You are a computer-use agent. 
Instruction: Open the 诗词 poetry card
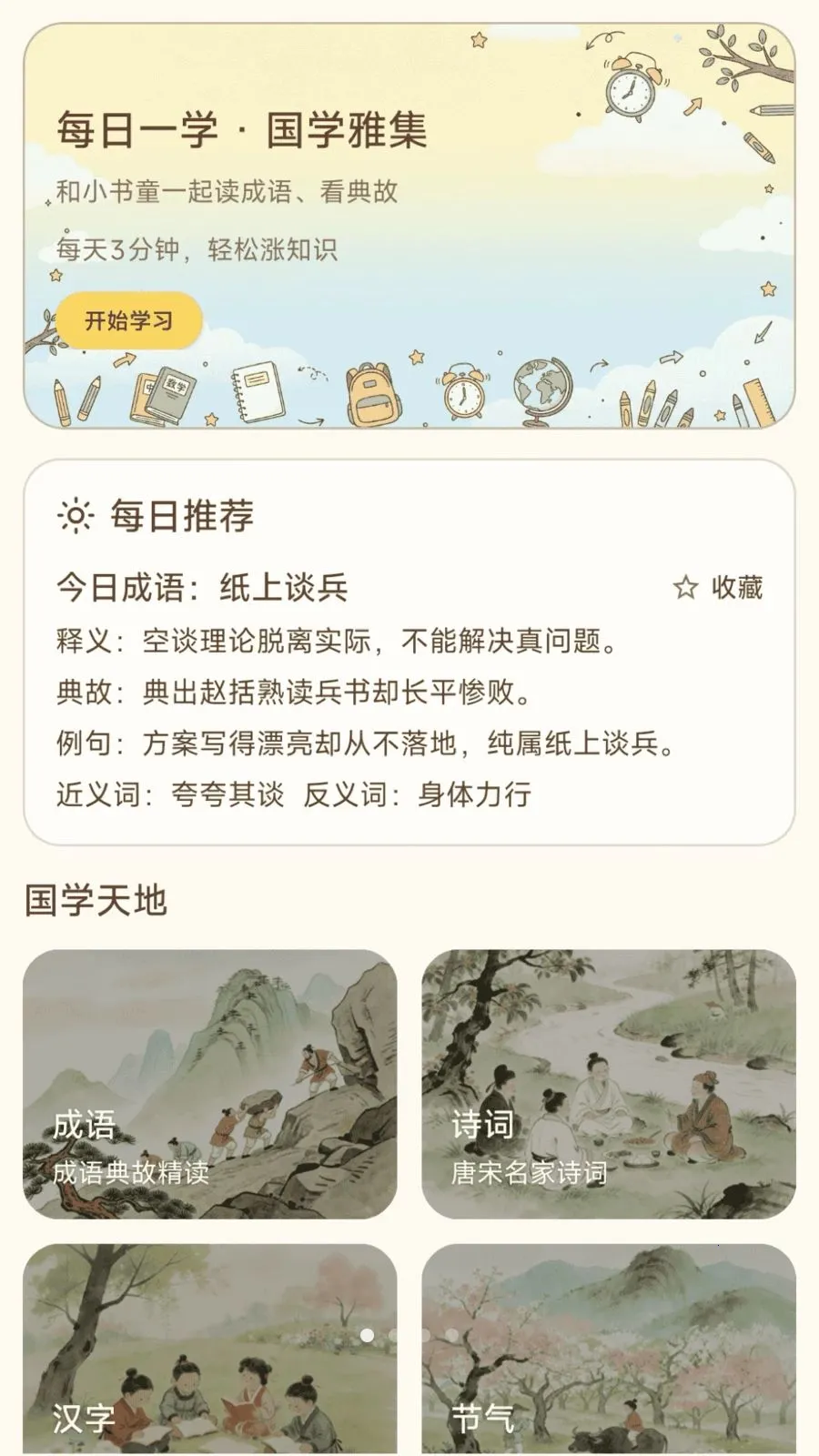click(x=608, y=1083)
